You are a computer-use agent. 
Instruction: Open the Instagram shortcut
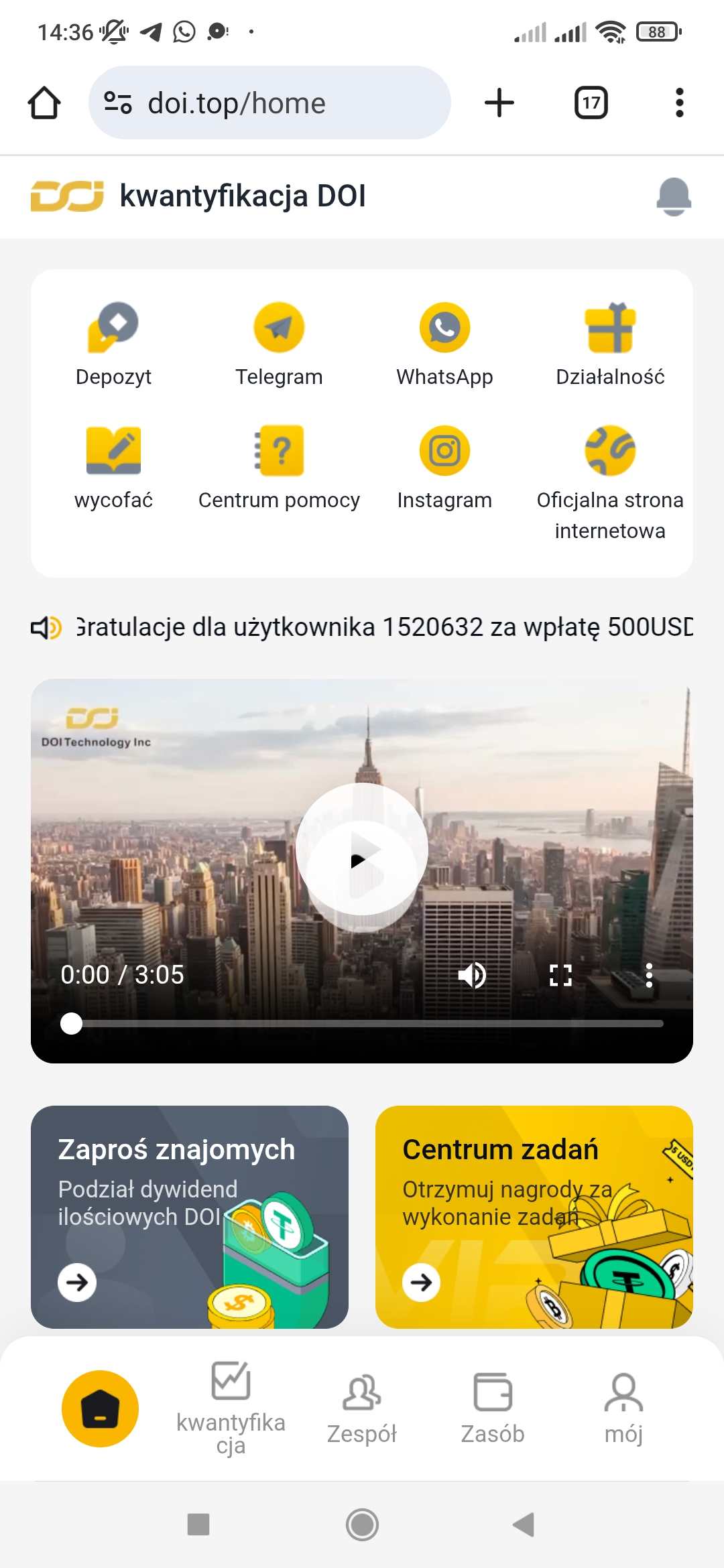(444, 468)
